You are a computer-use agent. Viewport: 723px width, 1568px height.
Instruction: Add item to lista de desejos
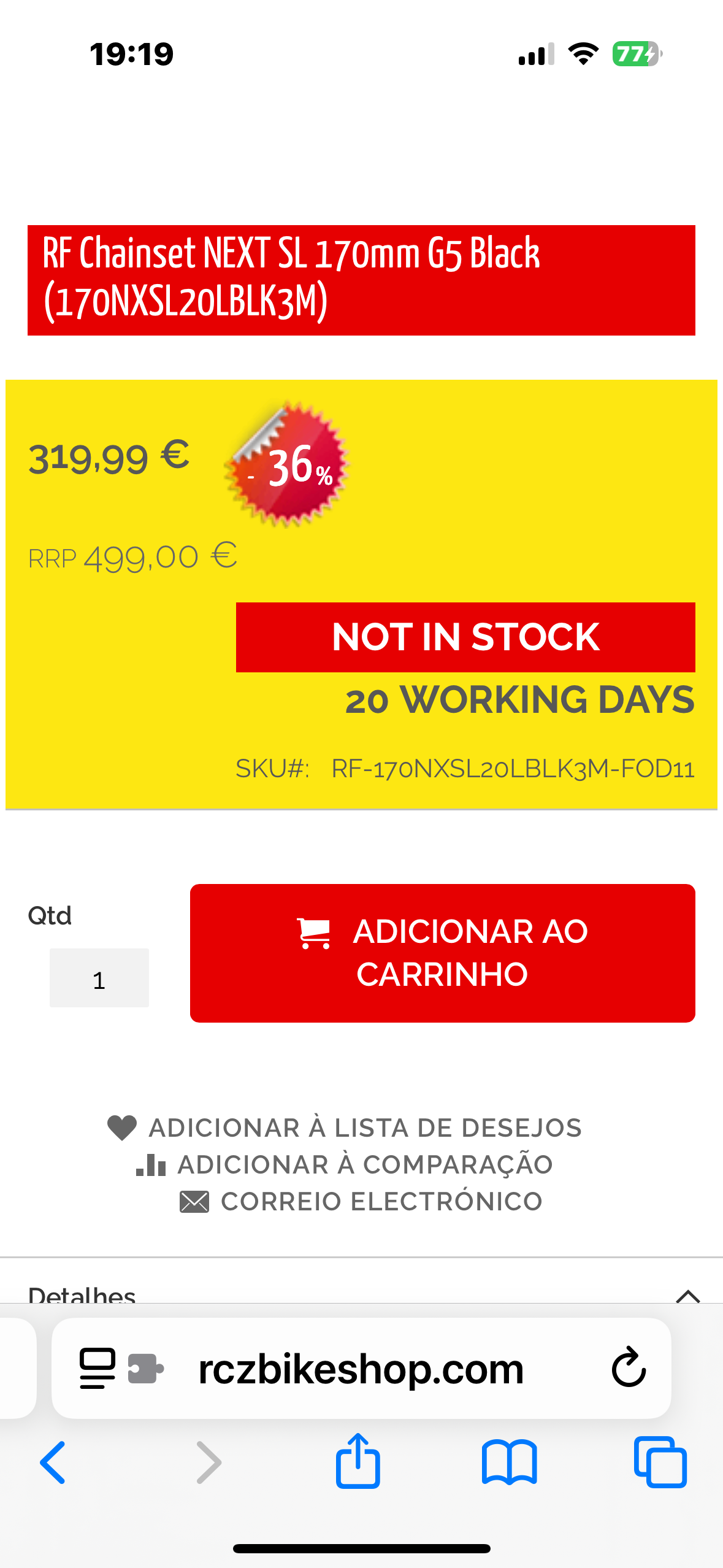(345, 1128)
